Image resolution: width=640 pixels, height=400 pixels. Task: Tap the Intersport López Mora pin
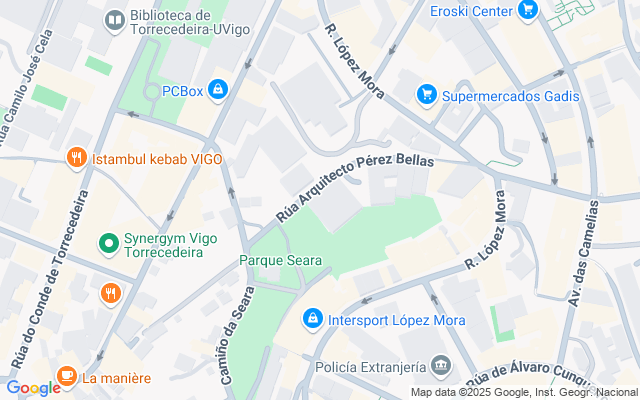pyautogui.click(x=313, y=319)
